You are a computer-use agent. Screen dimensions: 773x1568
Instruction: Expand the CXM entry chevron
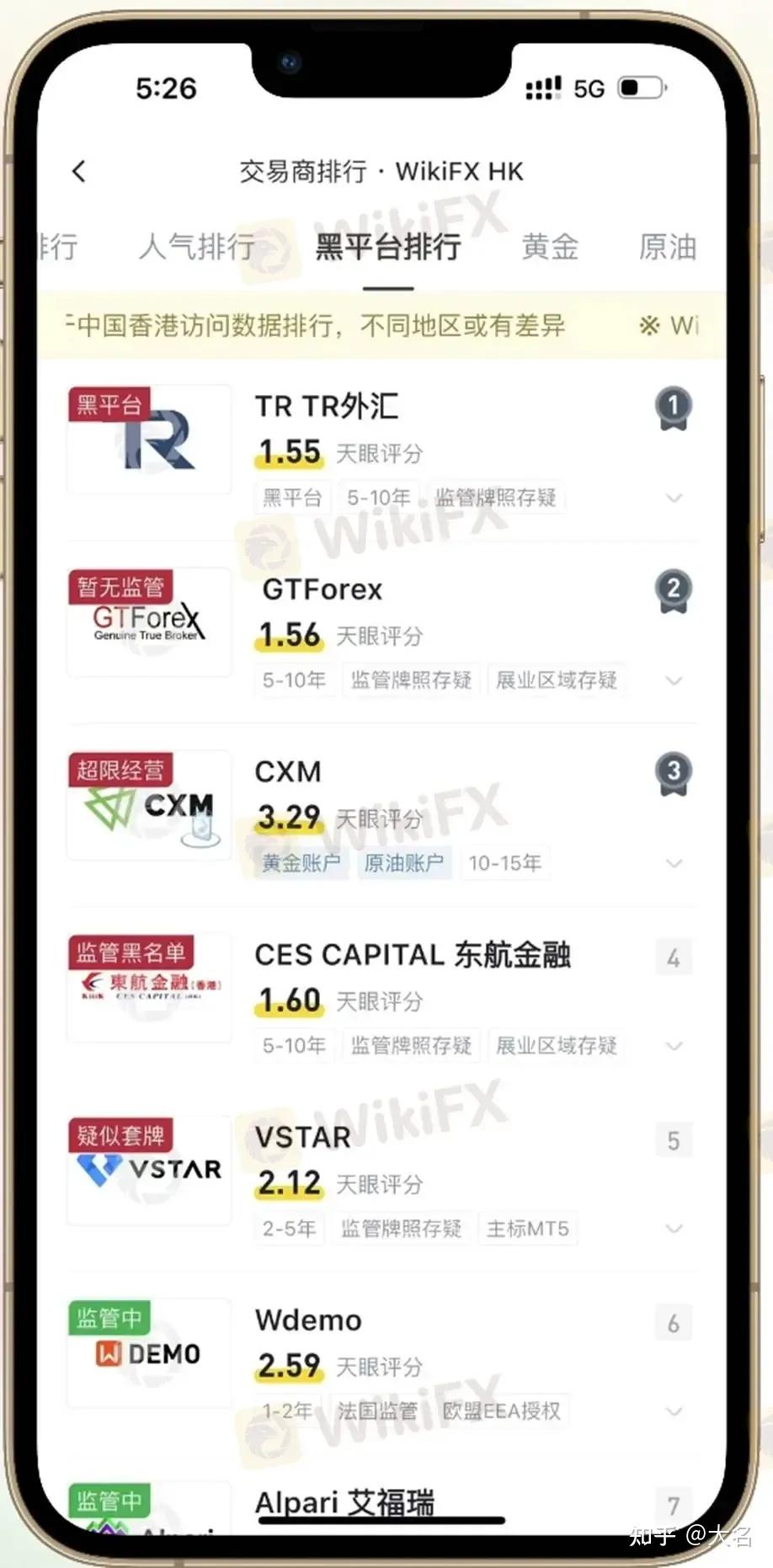(674, 863)
